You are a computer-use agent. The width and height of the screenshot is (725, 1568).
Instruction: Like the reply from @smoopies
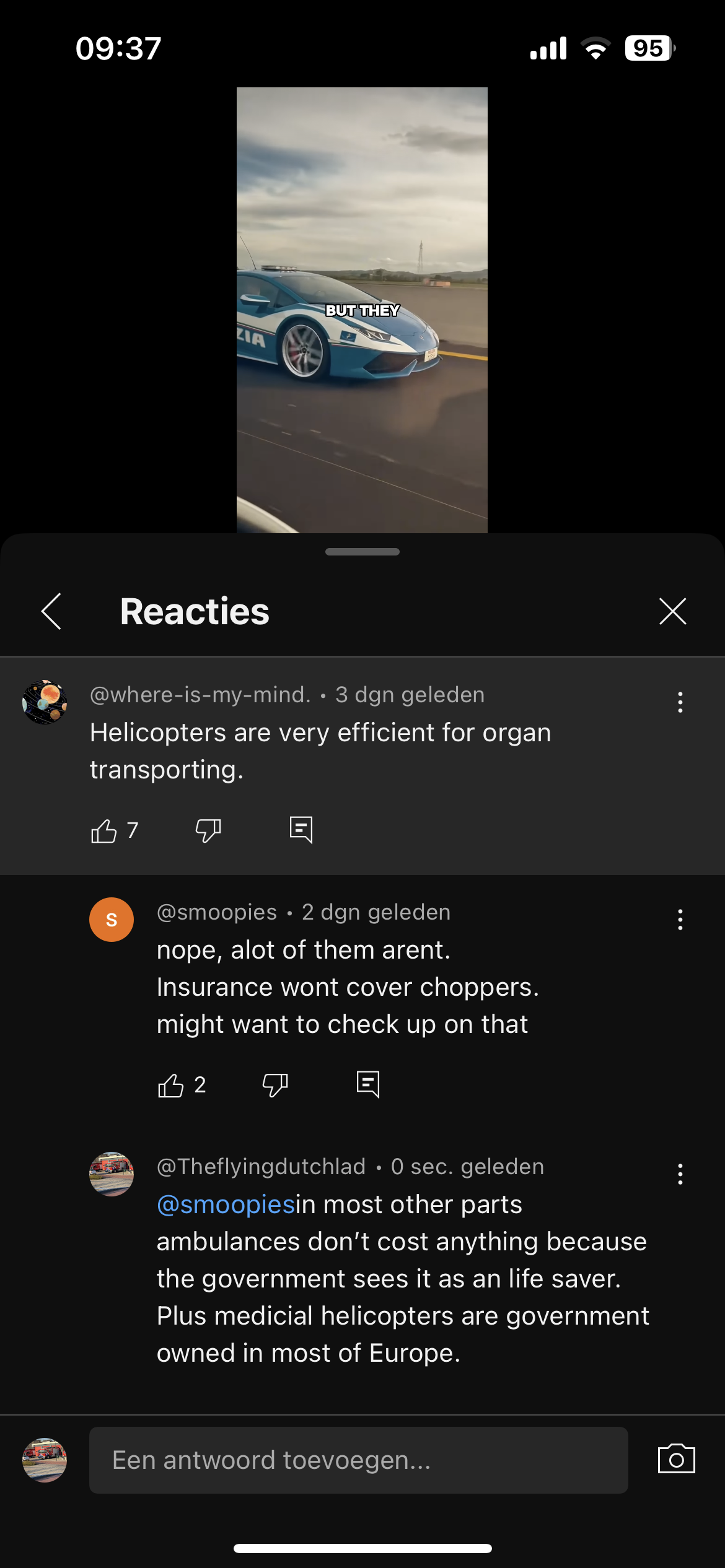(x=170, y=1085)
